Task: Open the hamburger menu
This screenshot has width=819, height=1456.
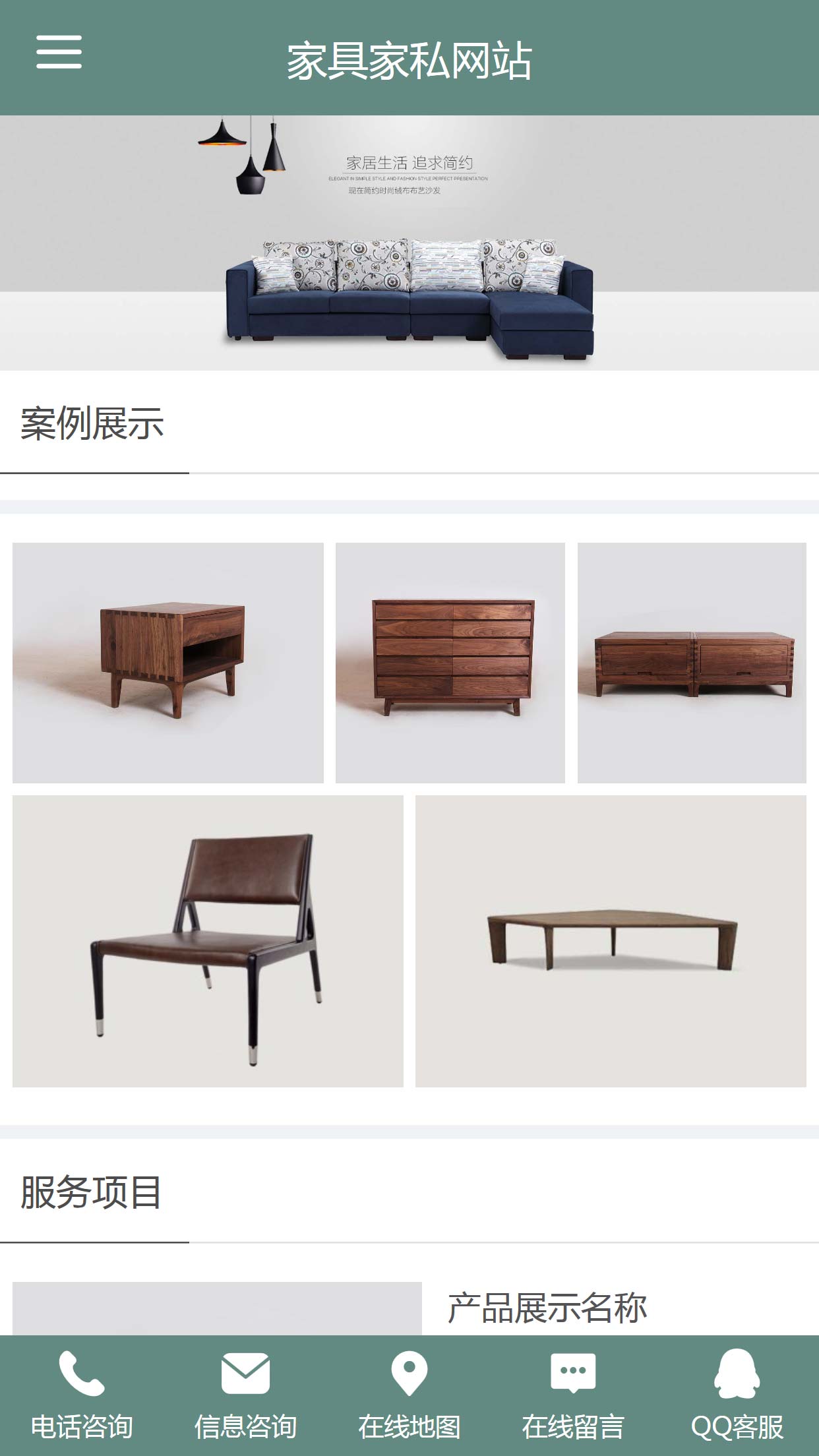Action: coord(59,52)
